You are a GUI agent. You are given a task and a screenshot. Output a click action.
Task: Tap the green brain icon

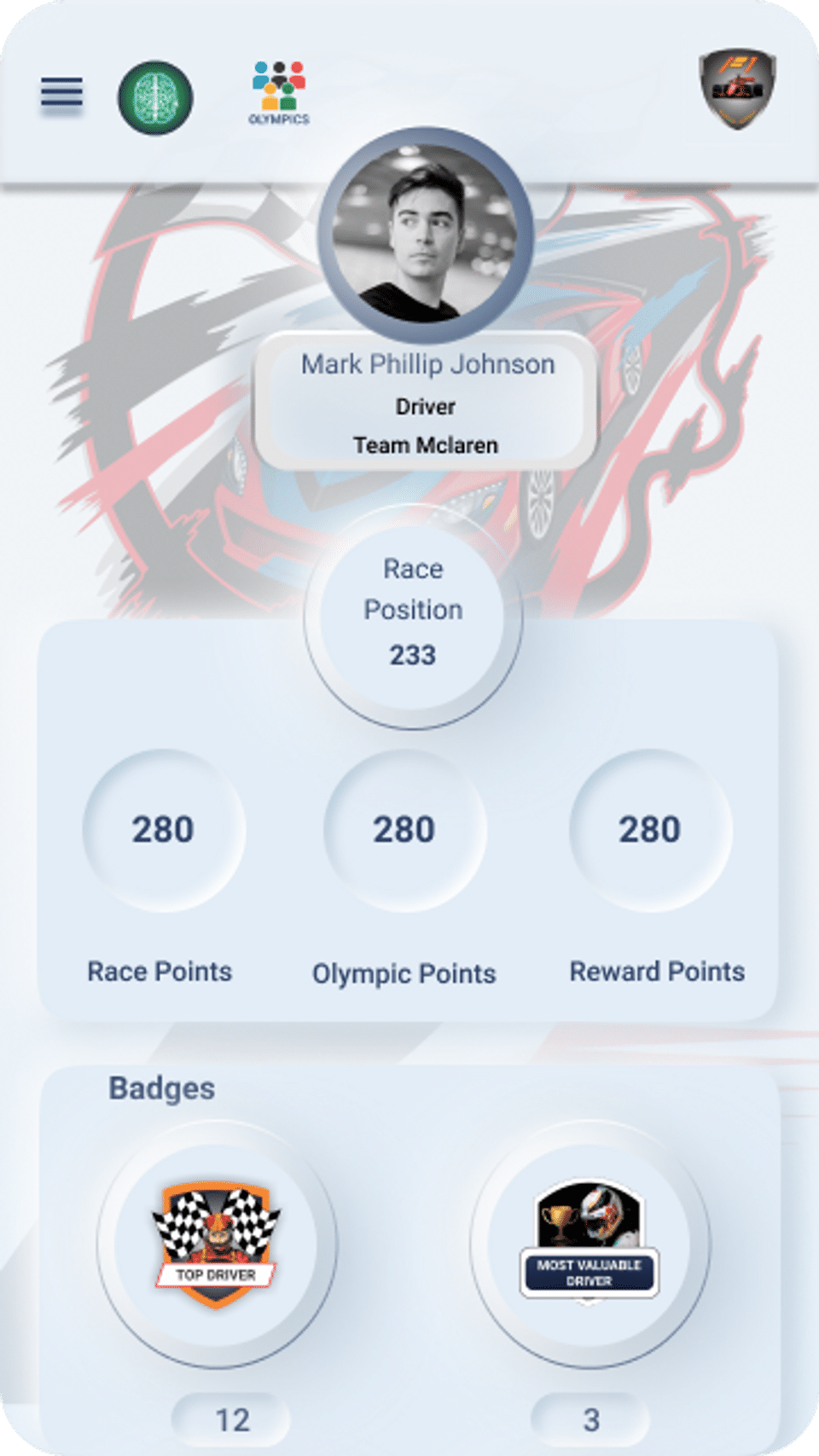click(x=155, y=98)
